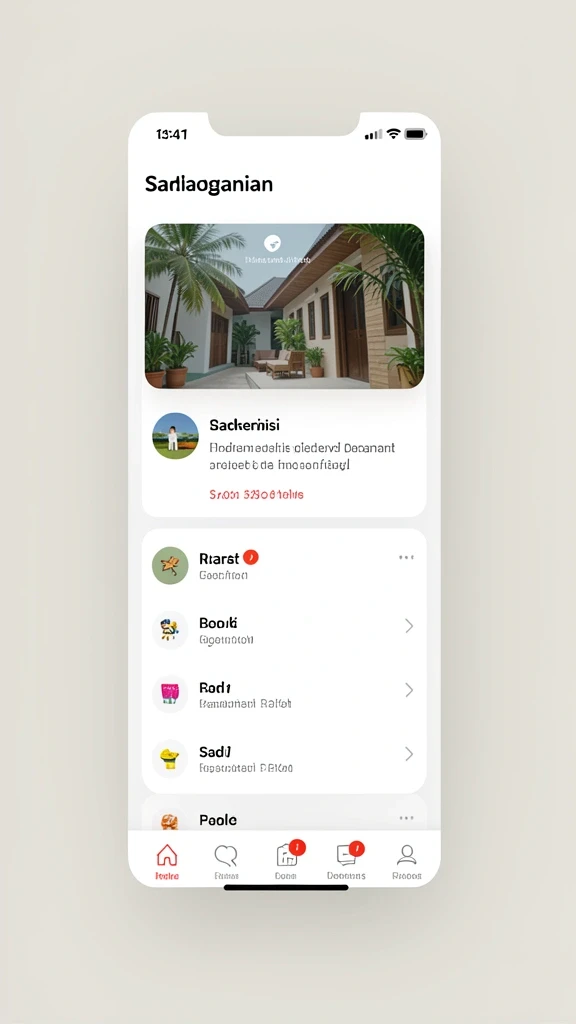Open the house photo card

click(x=285, y=306)
